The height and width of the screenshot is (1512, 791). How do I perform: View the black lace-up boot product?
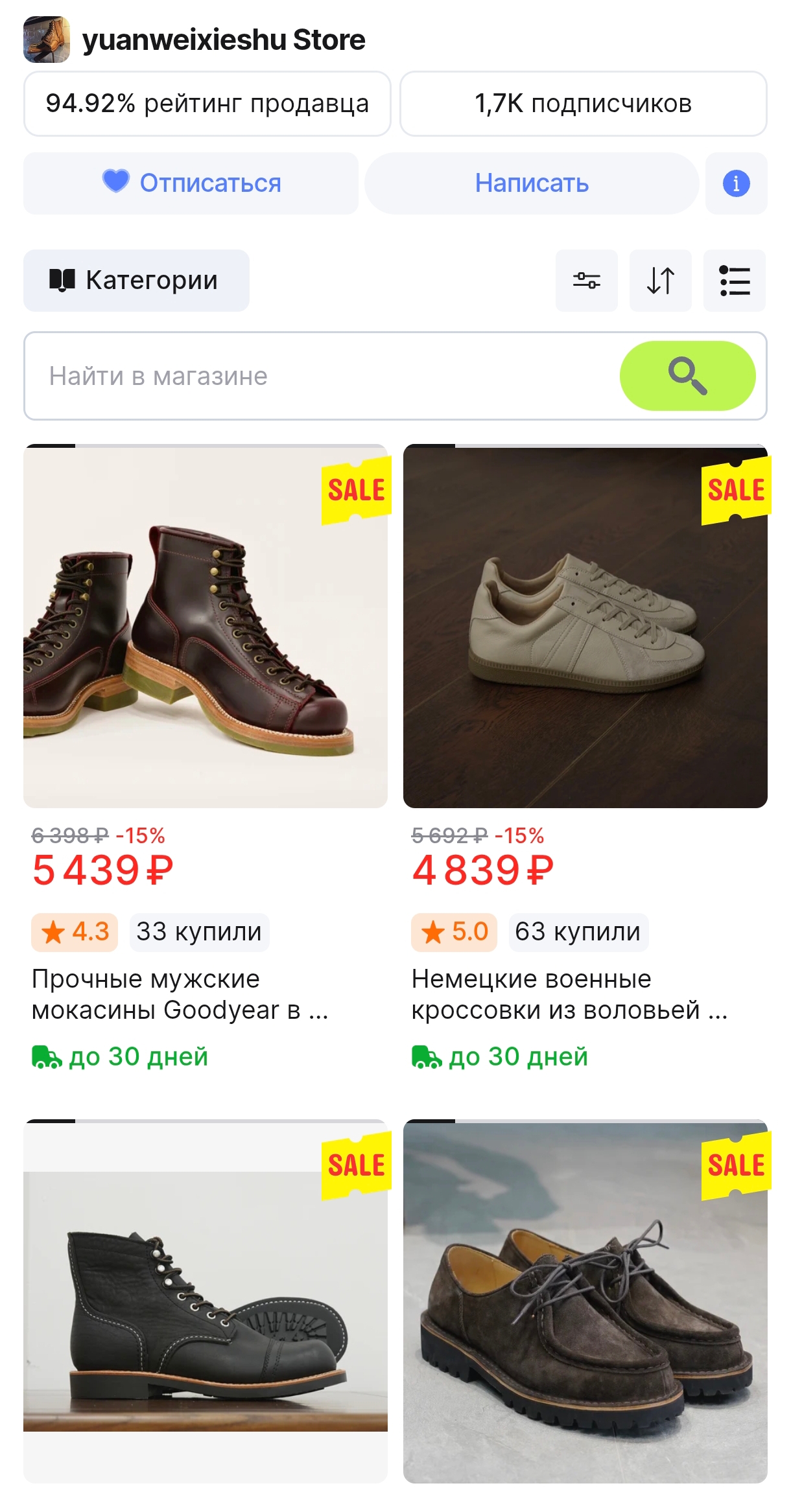pyautogui.click(x=205, y=1301)
